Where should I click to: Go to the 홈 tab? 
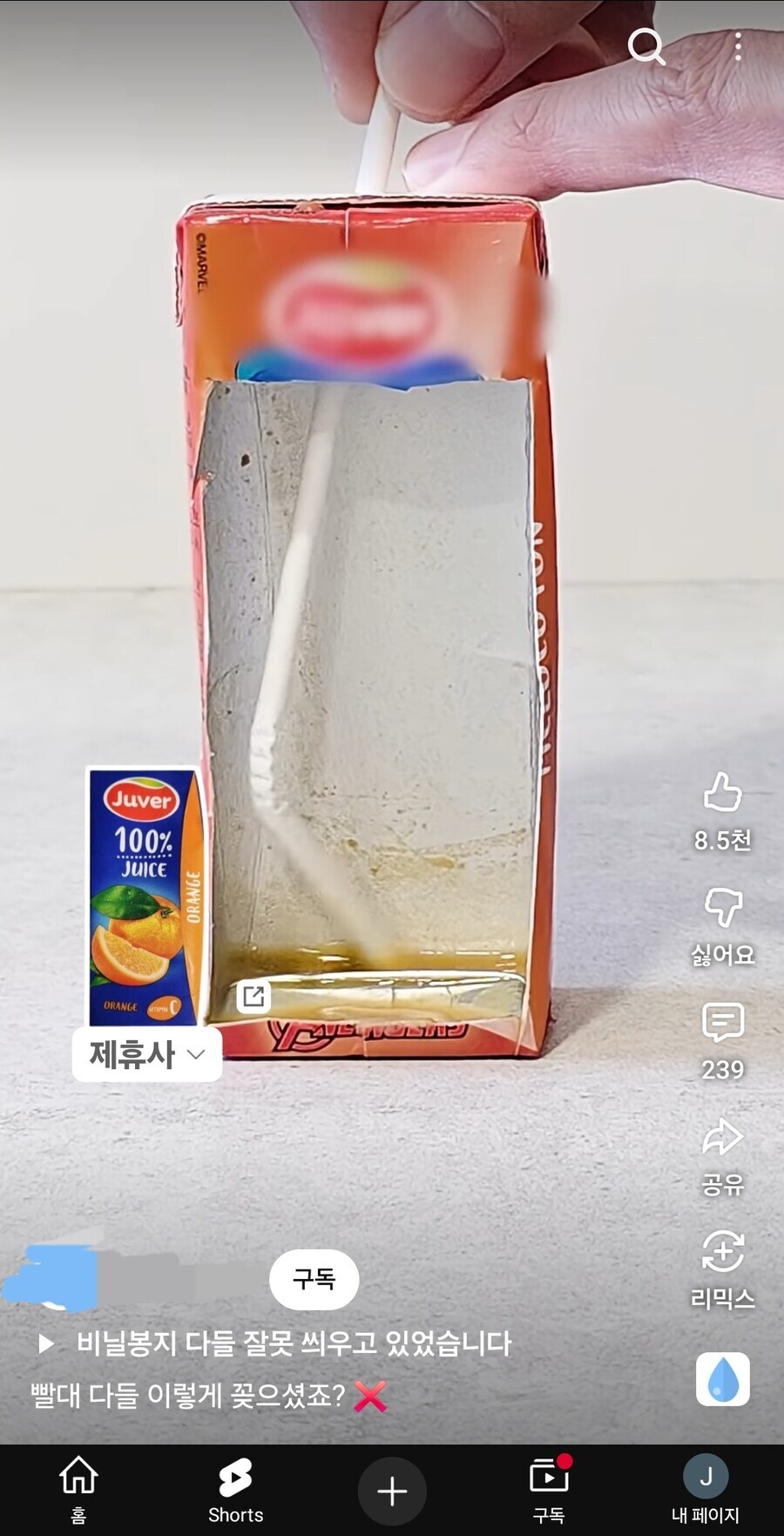coord(78,1489)
